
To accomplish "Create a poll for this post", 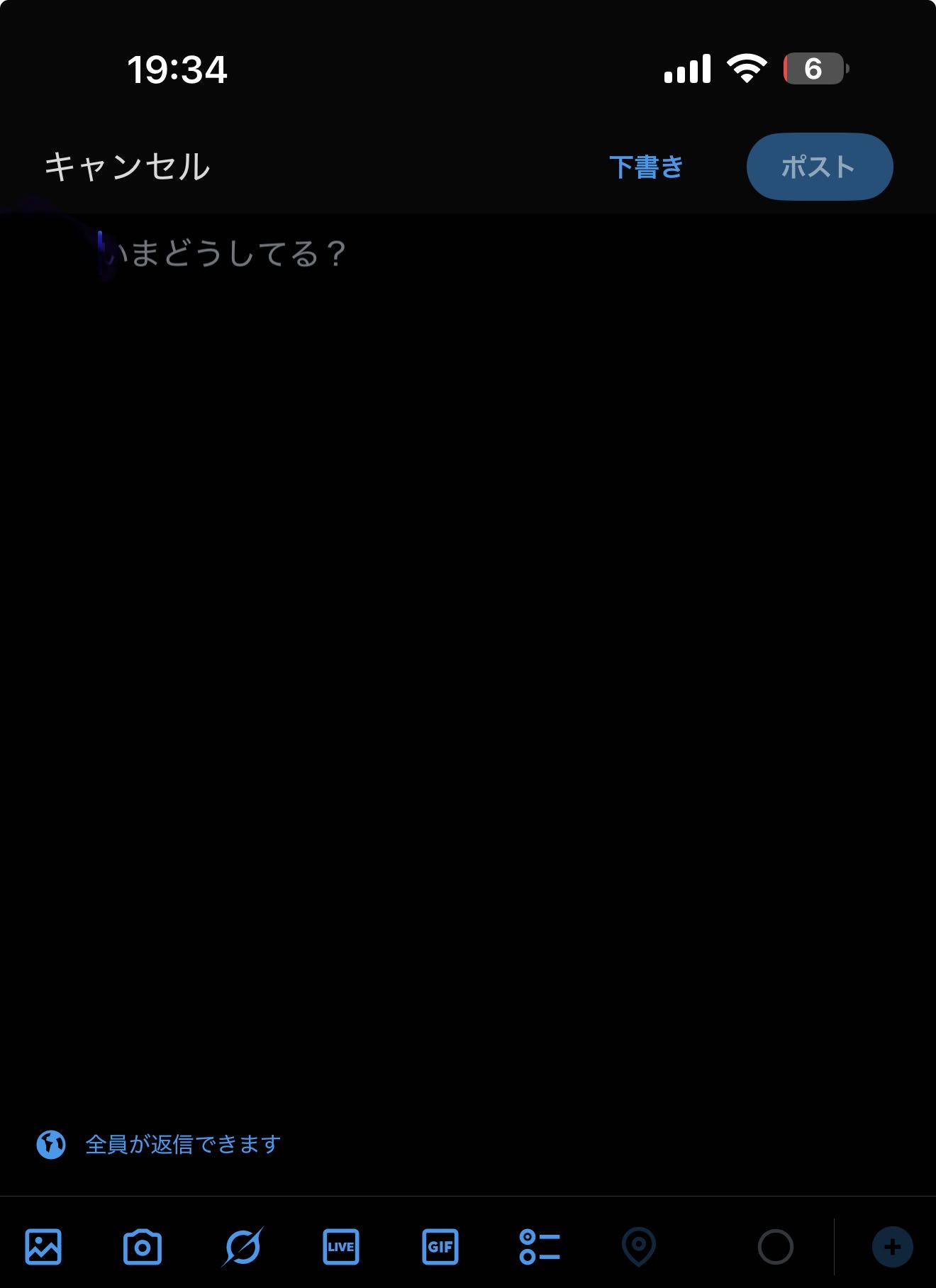I will [x=540, y=1246].
